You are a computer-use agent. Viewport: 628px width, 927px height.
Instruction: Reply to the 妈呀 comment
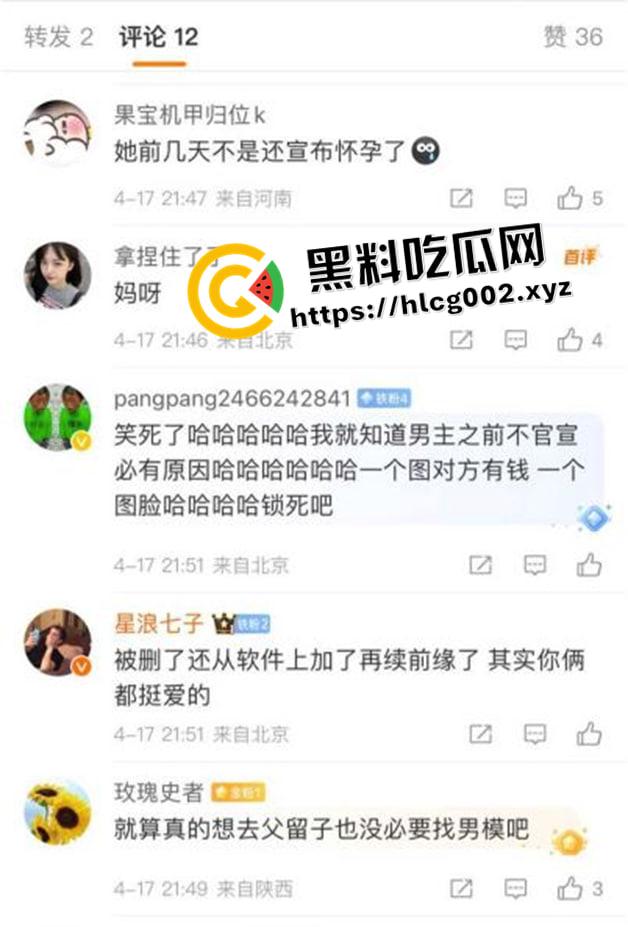click(516, 340)
